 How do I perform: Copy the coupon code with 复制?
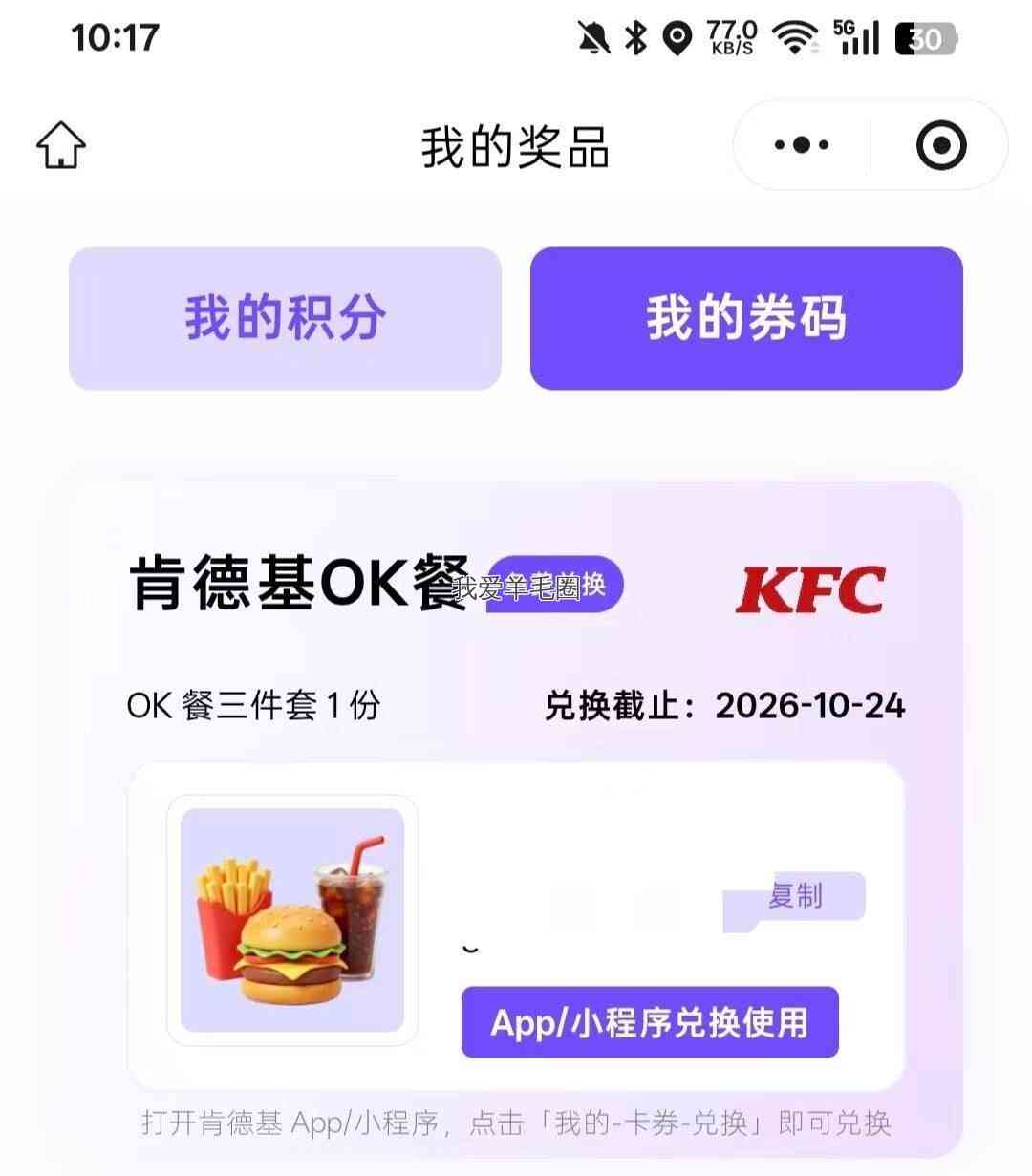pyautogui.click(x=795, y=896)
